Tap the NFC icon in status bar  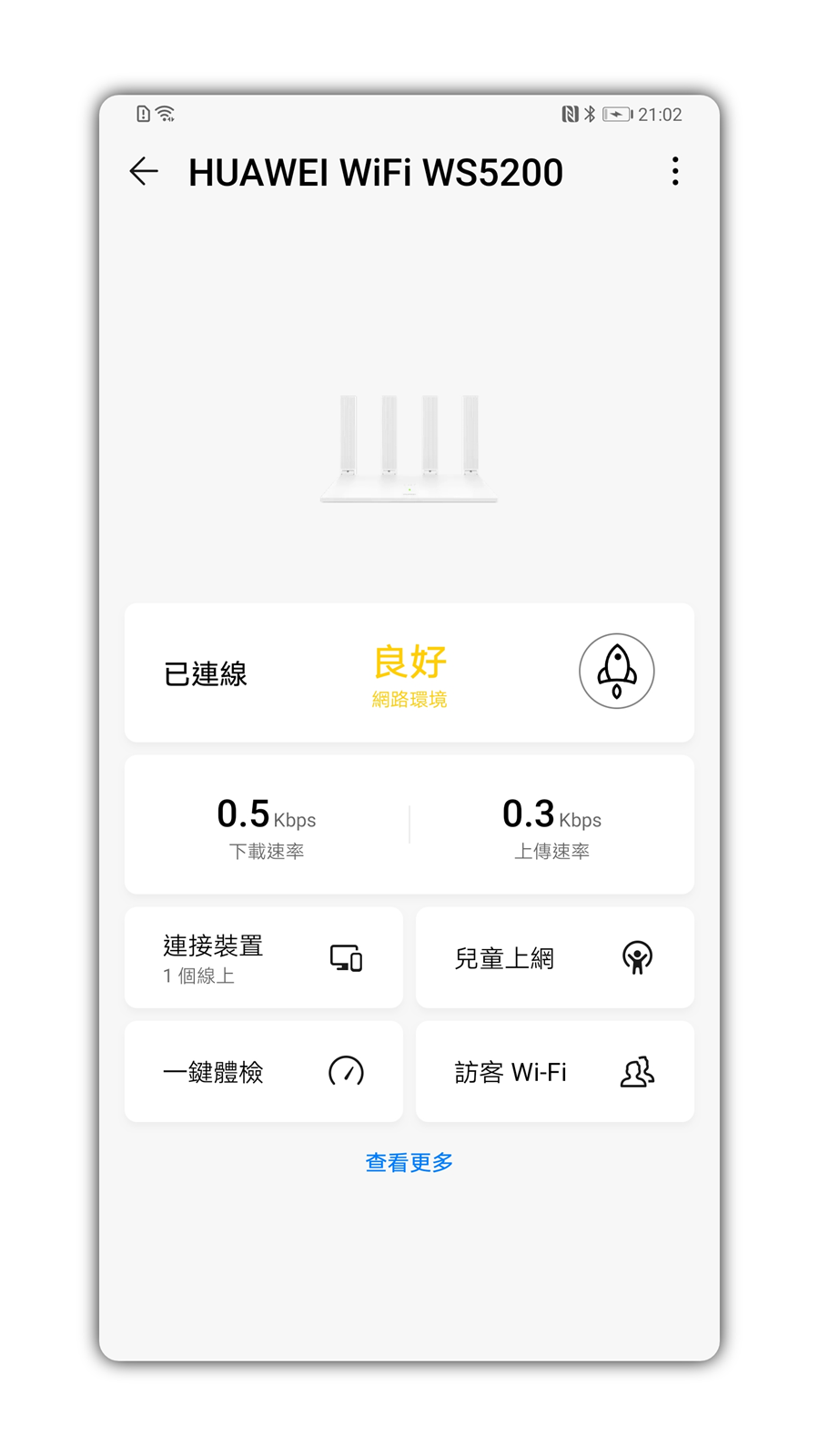[569, 113]
